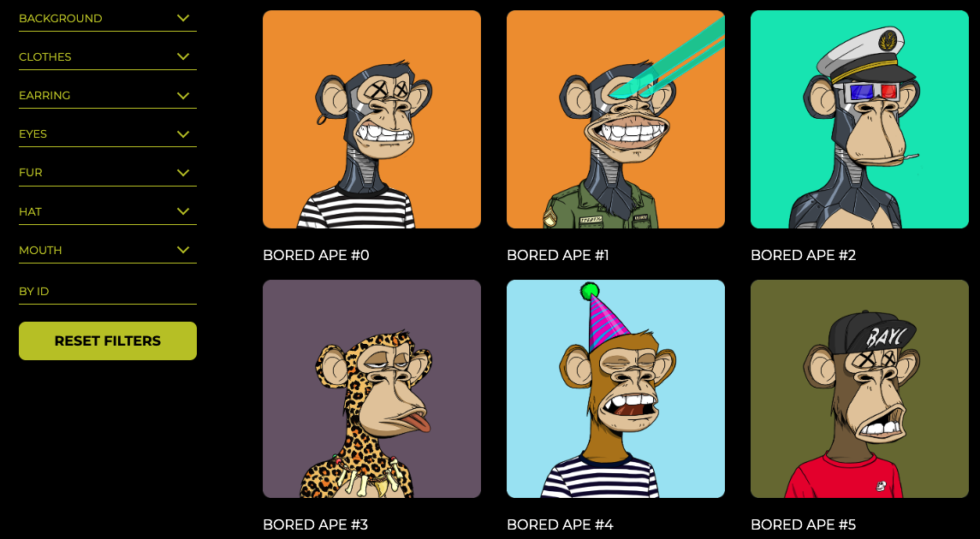Focus the By ID input field
The height and width of the screenshot is (539, 980).
pos(107,291)
